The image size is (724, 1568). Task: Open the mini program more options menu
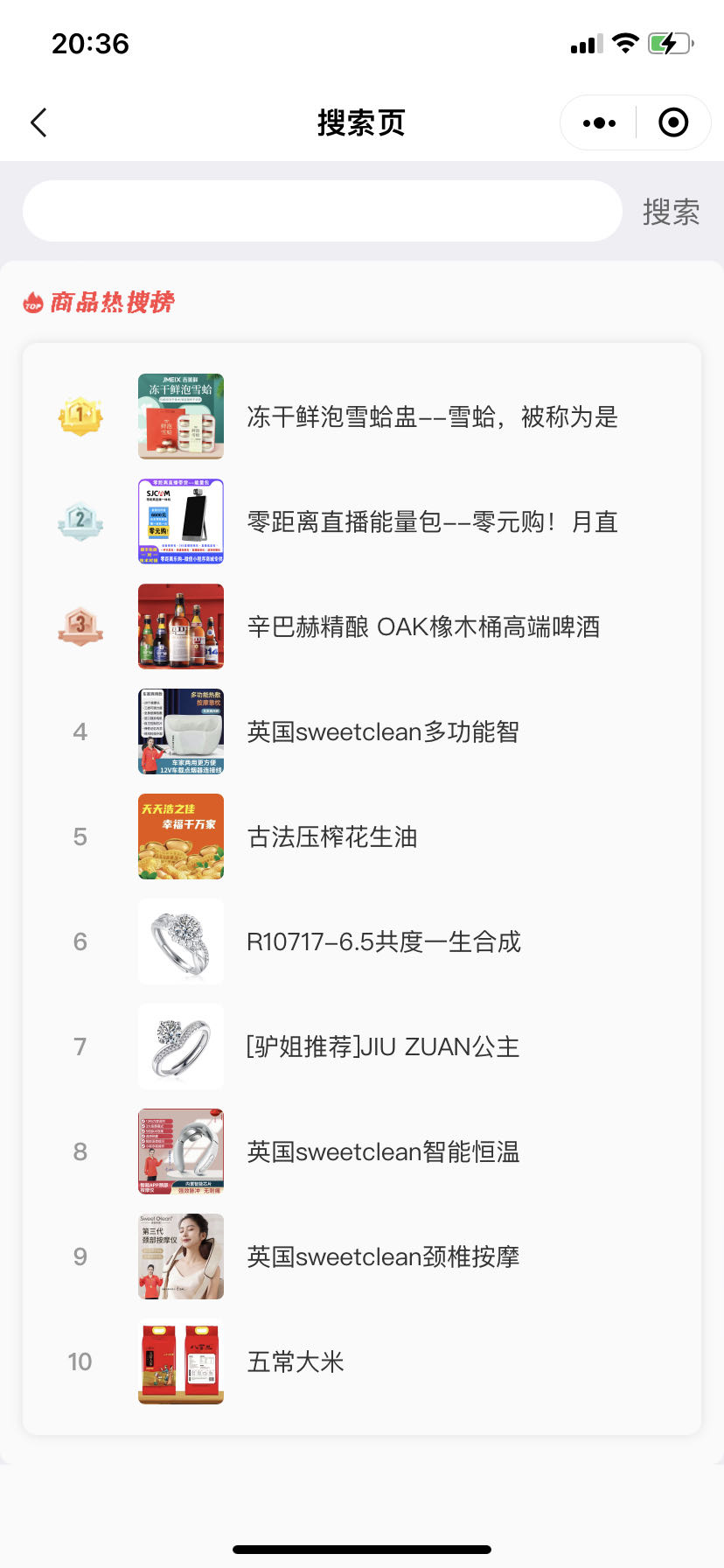[599, 123]
